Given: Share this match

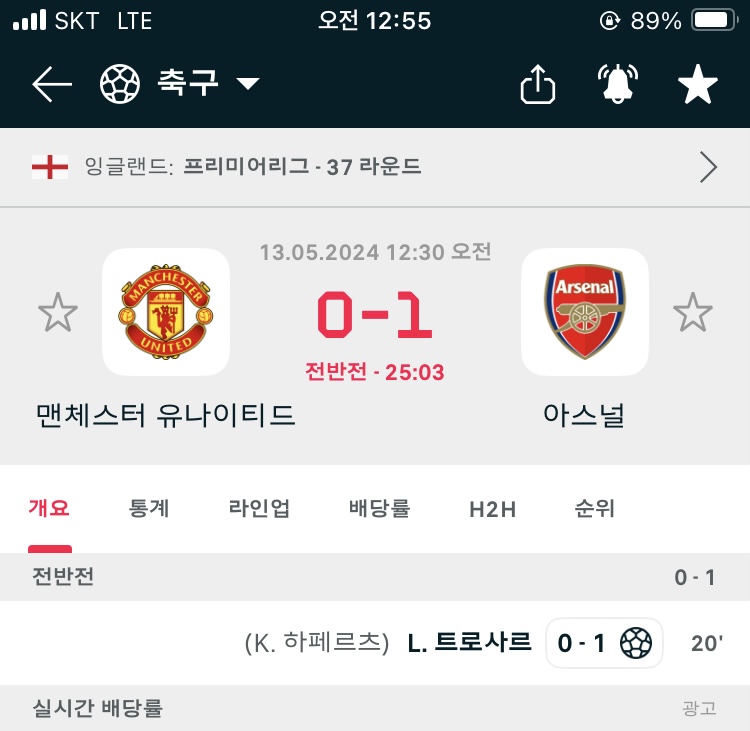Looking at the screenshot, I should (x=537, y=85).
